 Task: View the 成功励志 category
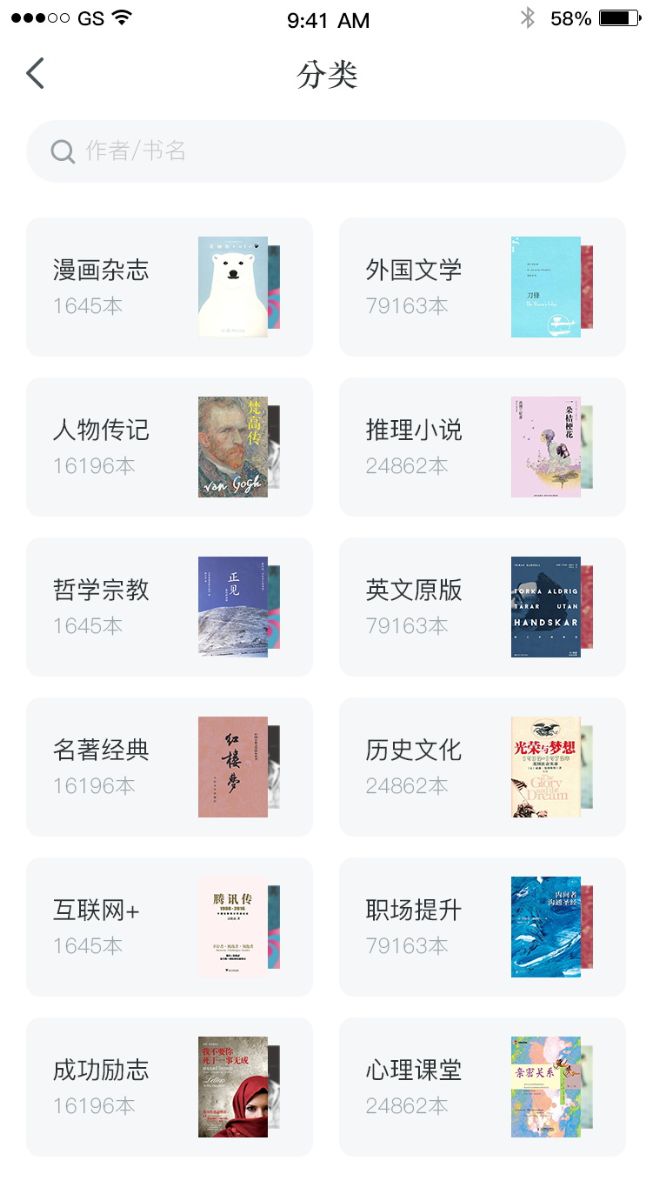(169, 1087)
